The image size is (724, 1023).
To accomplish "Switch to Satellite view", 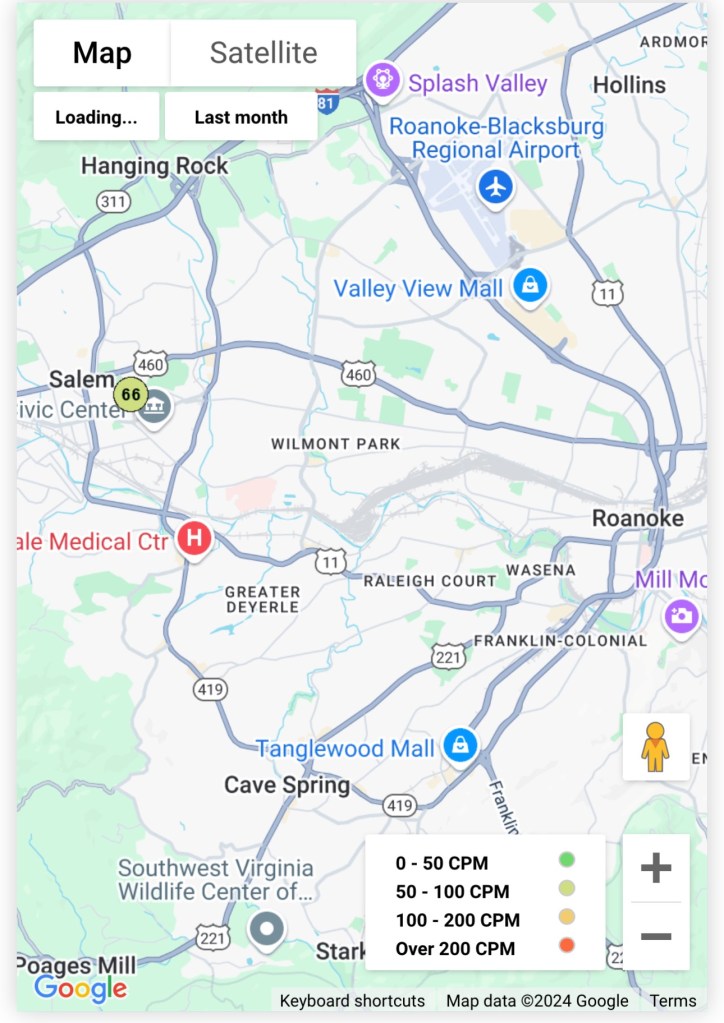I will coord(263,53).
